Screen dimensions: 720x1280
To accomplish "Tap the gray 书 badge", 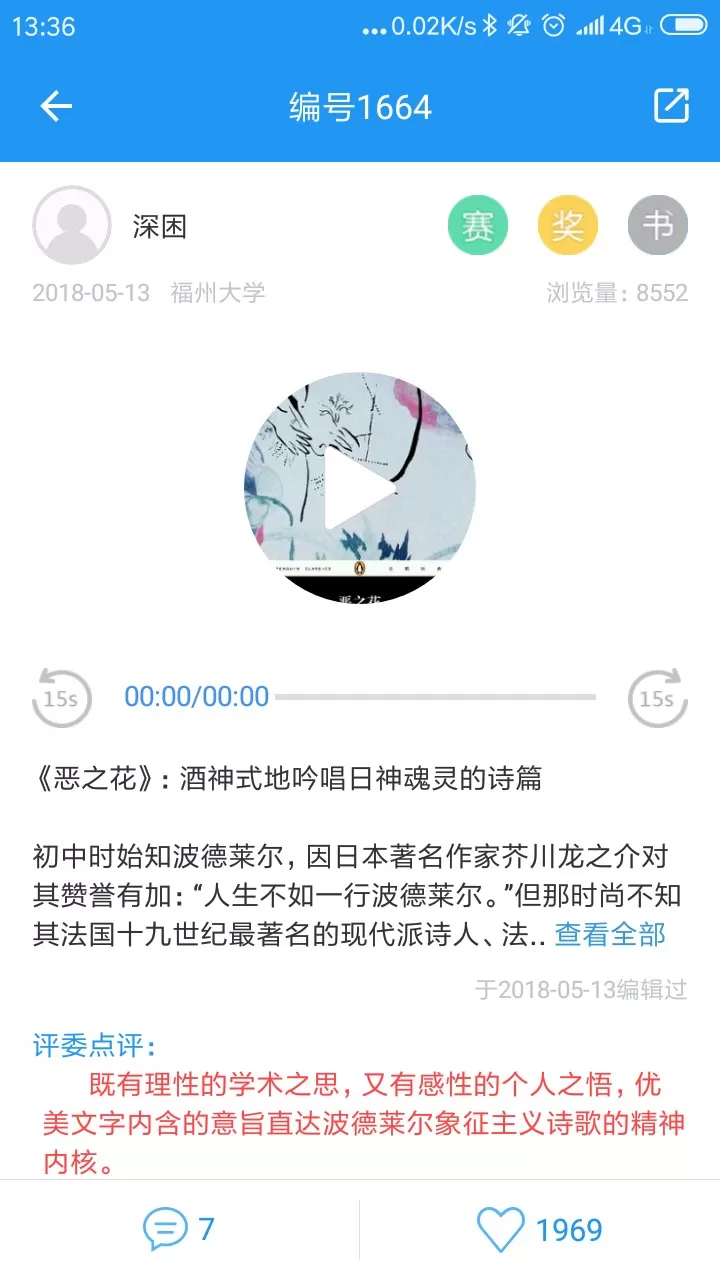I will coord(658,225).
